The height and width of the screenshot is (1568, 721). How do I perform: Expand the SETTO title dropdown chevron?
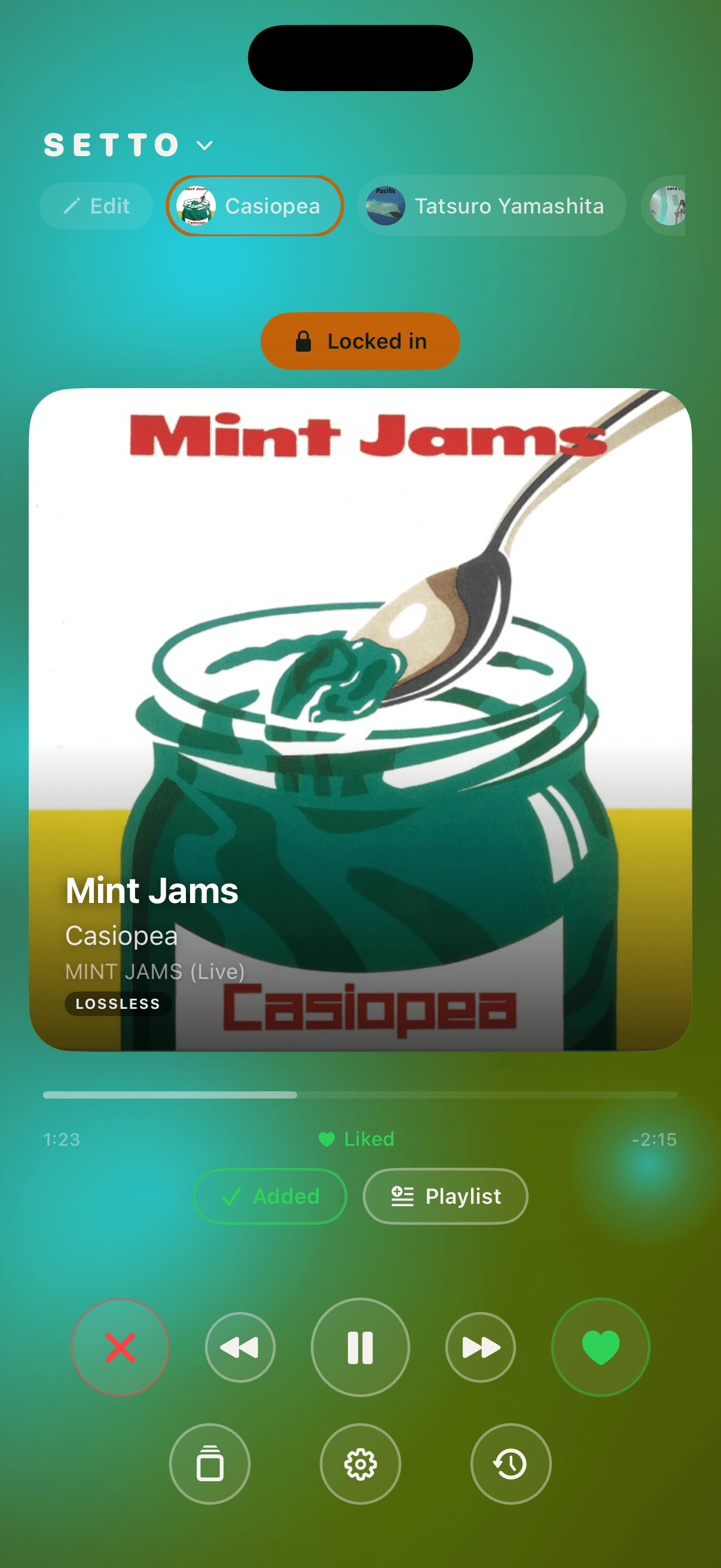pyautogui.click(x=203, y=145)
